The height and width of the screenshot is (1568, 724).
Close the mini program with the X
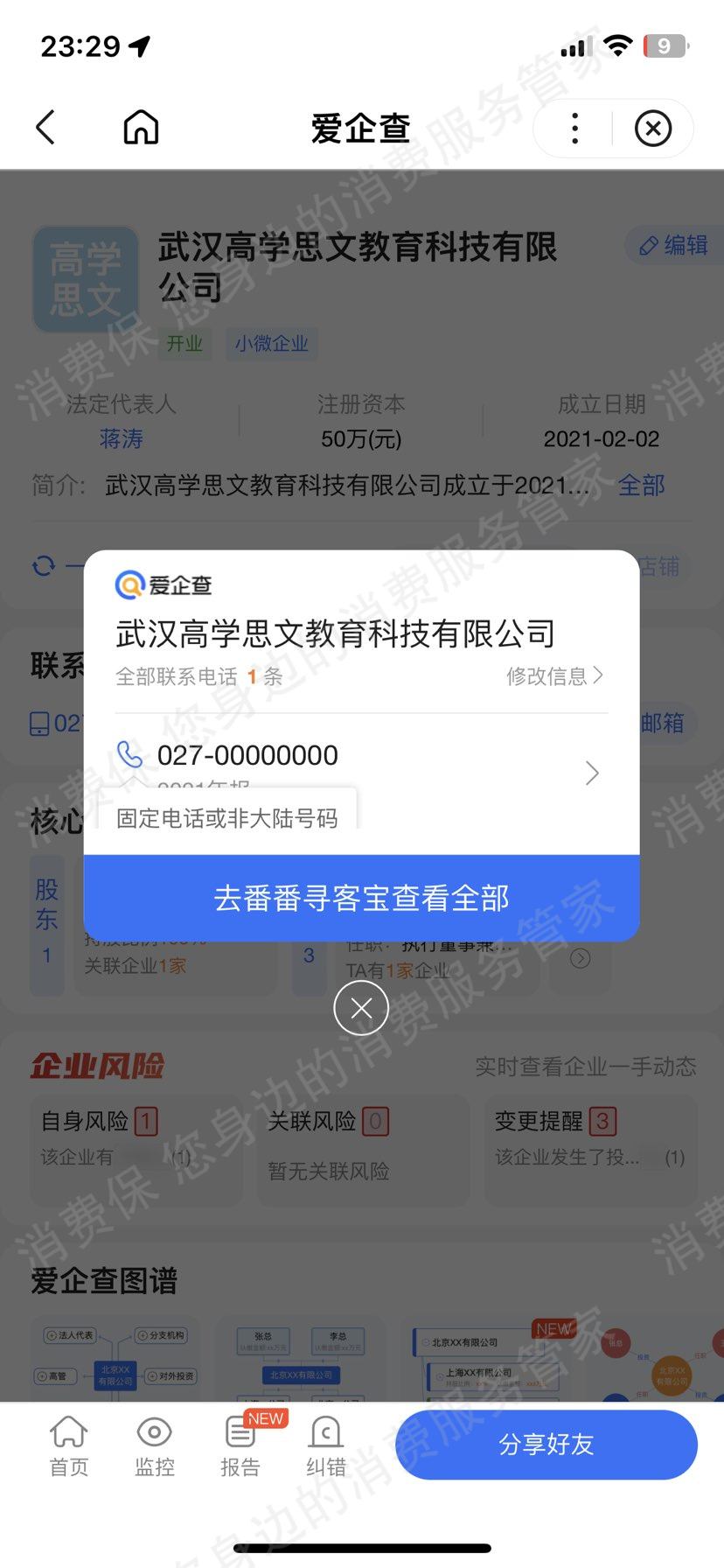(652, 129)
